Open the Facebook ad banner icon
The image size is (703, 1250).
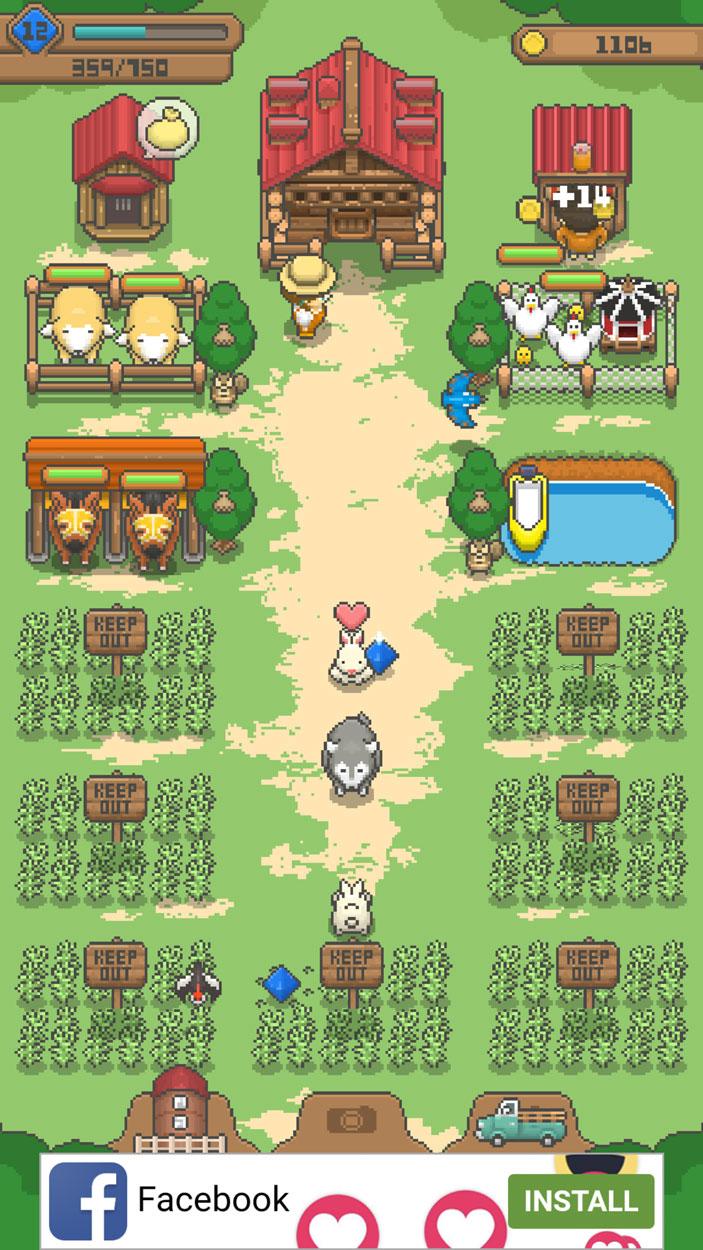point(88,1201)
